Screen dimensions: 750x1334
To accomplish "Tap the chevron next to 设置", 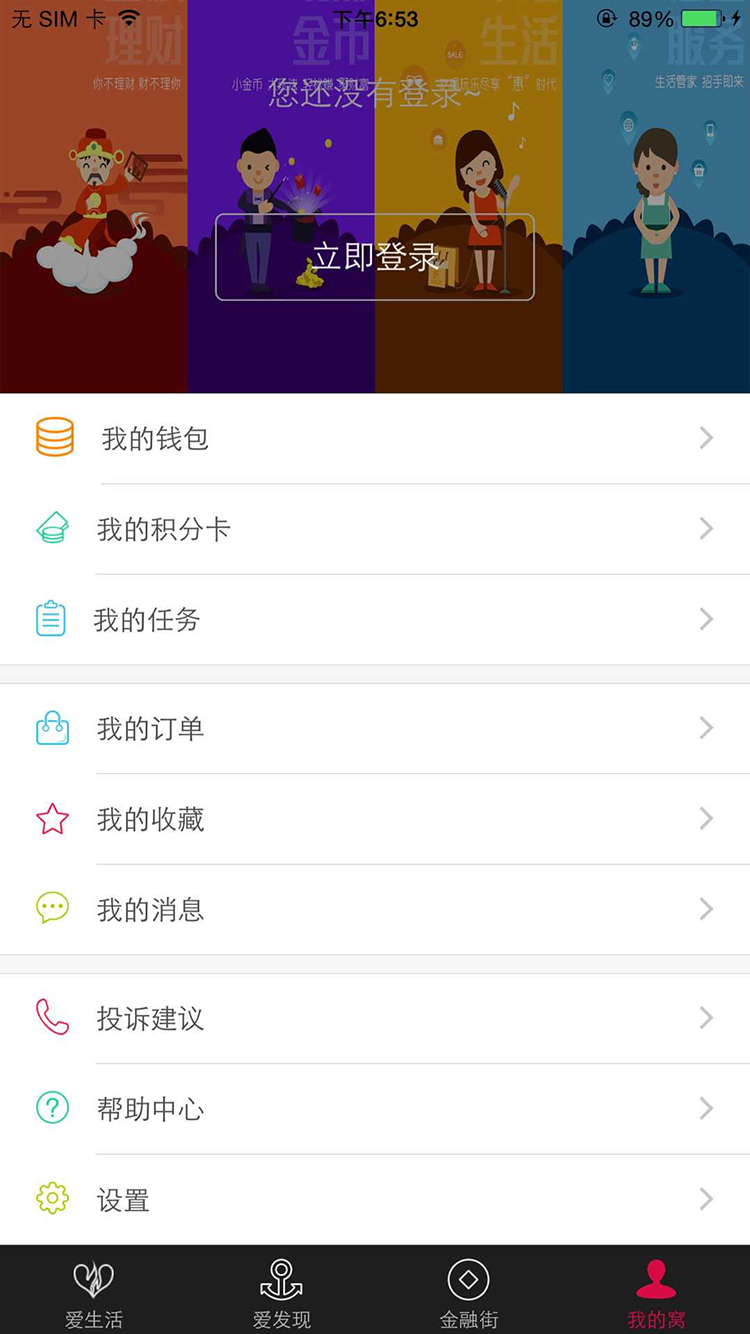I will 707,1199.
